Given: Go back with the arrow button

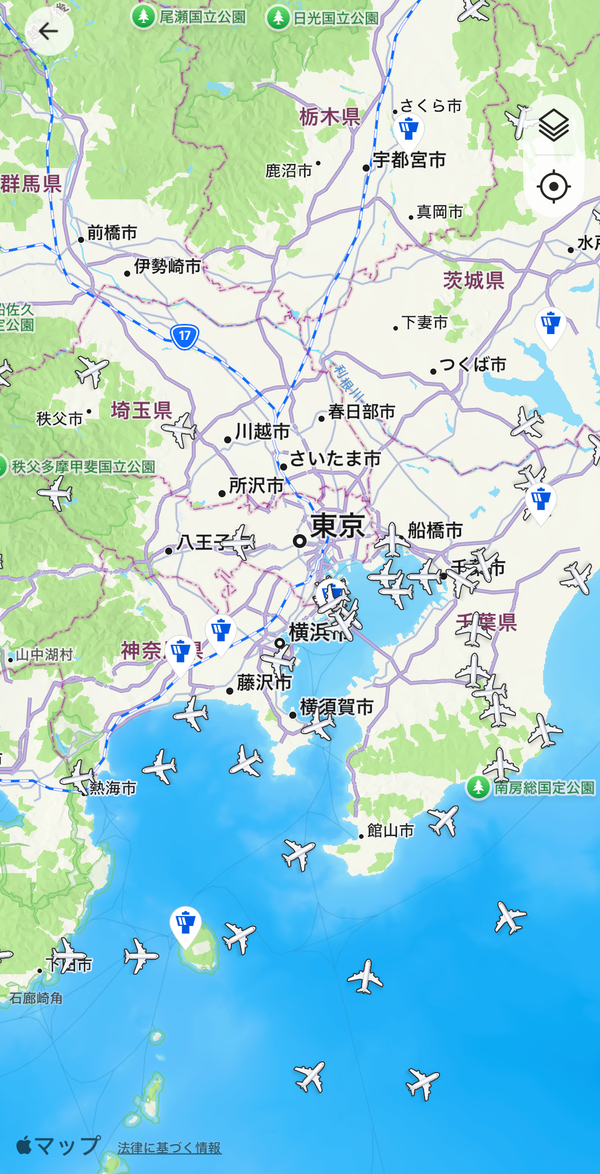Looking at the screenshot, I should (x=49, y=31).
